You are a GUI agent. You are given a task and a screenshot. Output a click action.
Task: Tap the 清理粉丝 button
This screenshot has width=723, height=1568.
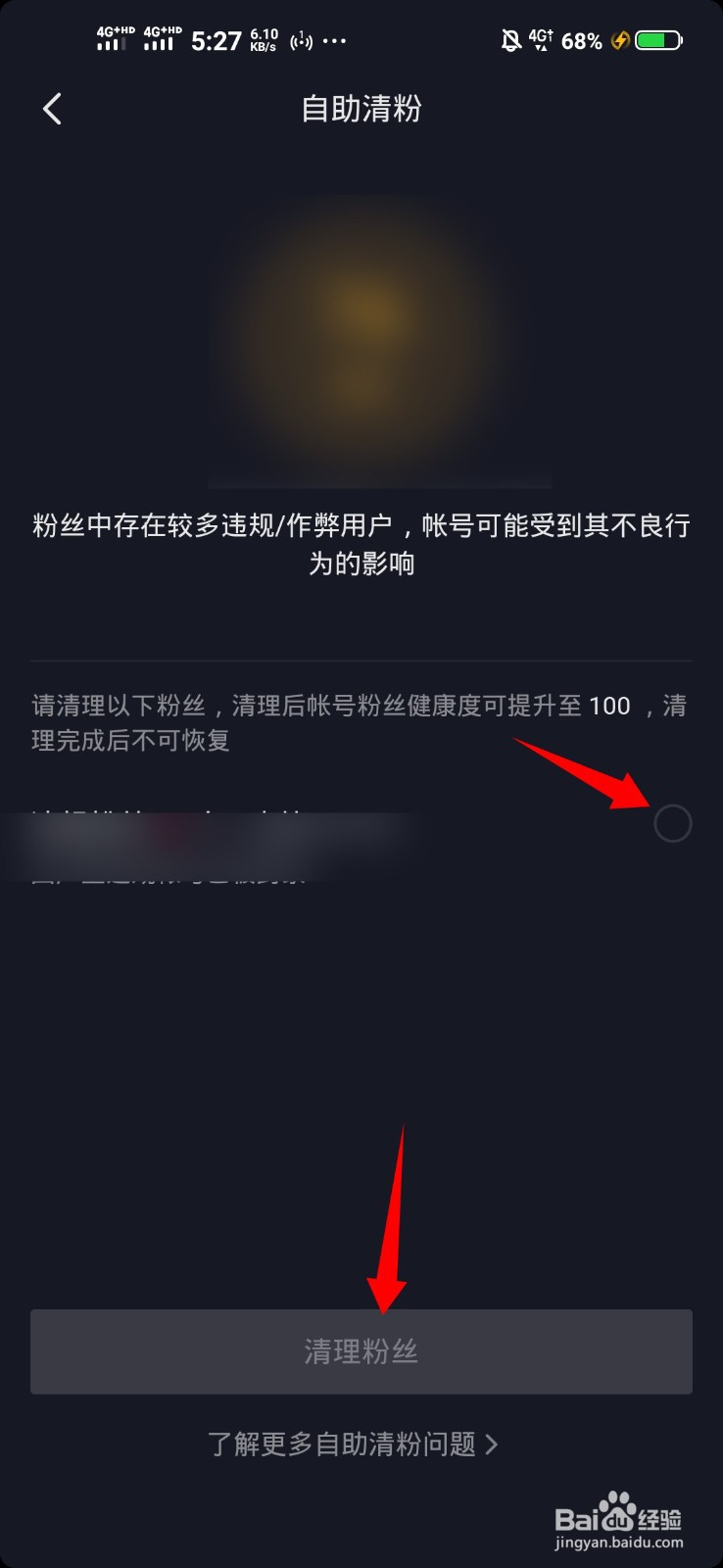tap(361, 1351)
